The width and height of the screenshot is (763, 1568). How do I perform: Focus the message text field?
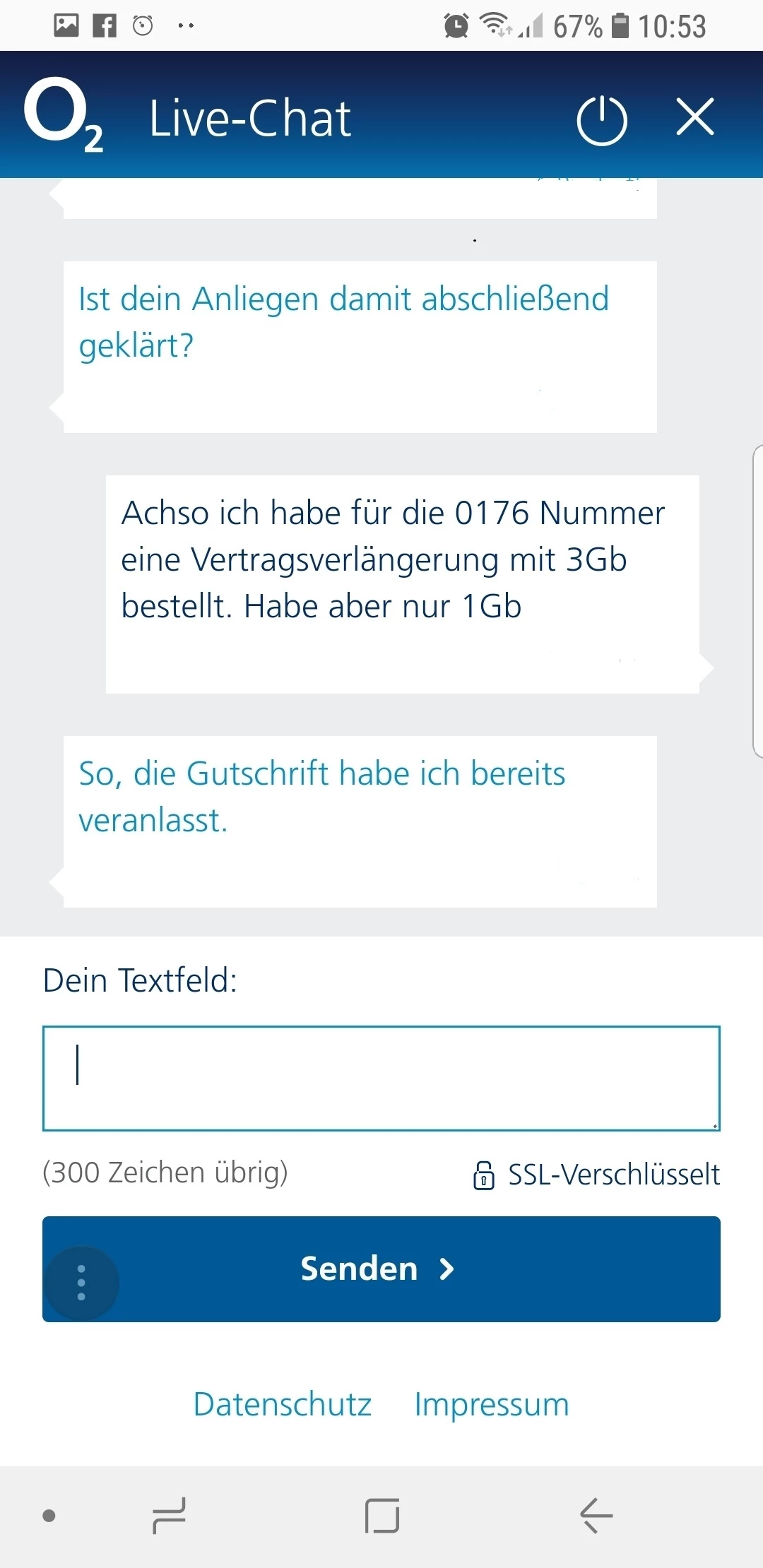381,1078
